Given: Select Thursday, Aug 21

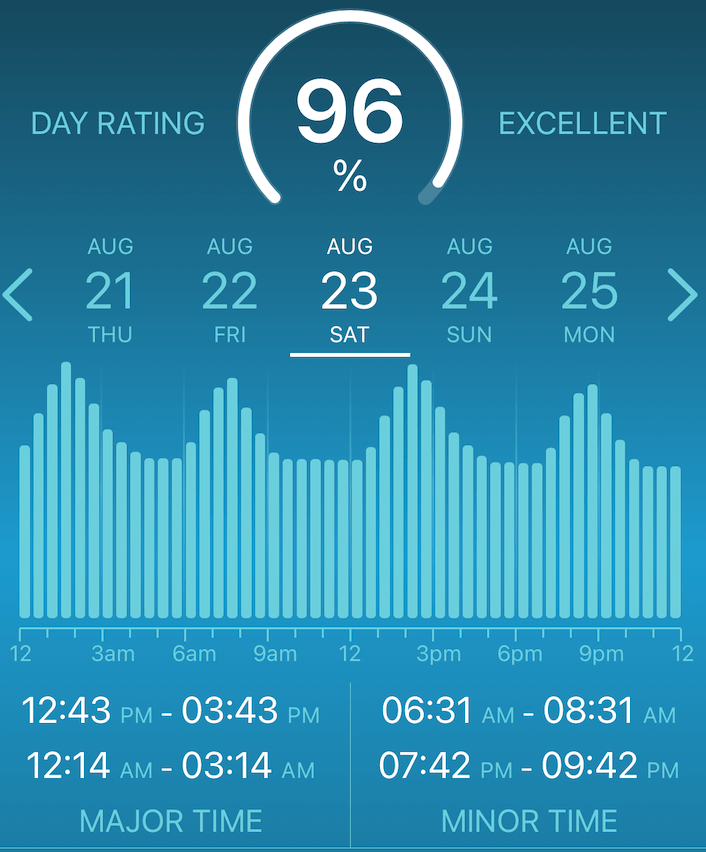Looking at the screenshot, I should [x=110, y=291].
